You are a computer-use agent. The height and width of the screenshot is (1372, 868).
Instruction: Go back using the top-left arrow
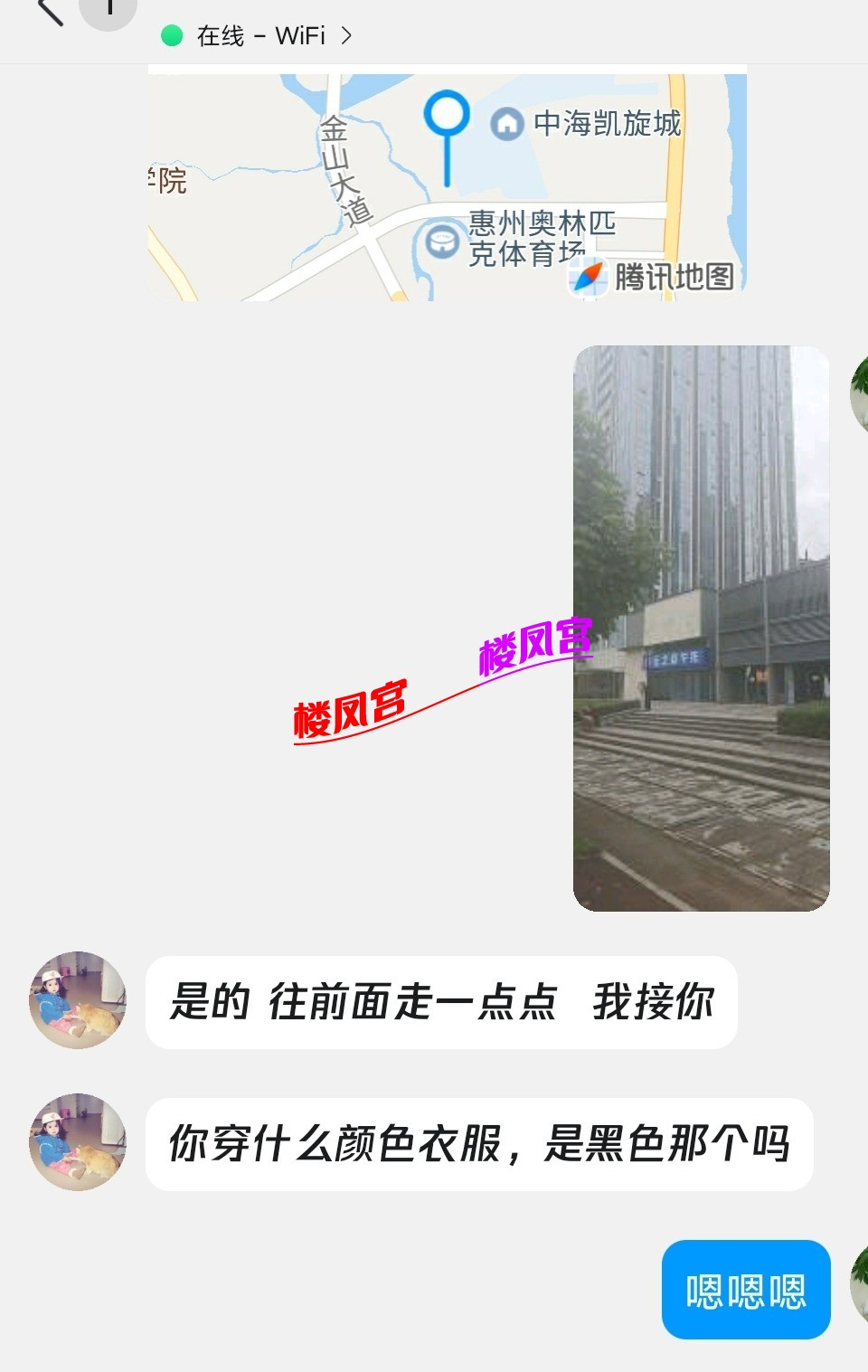[50, 11]
